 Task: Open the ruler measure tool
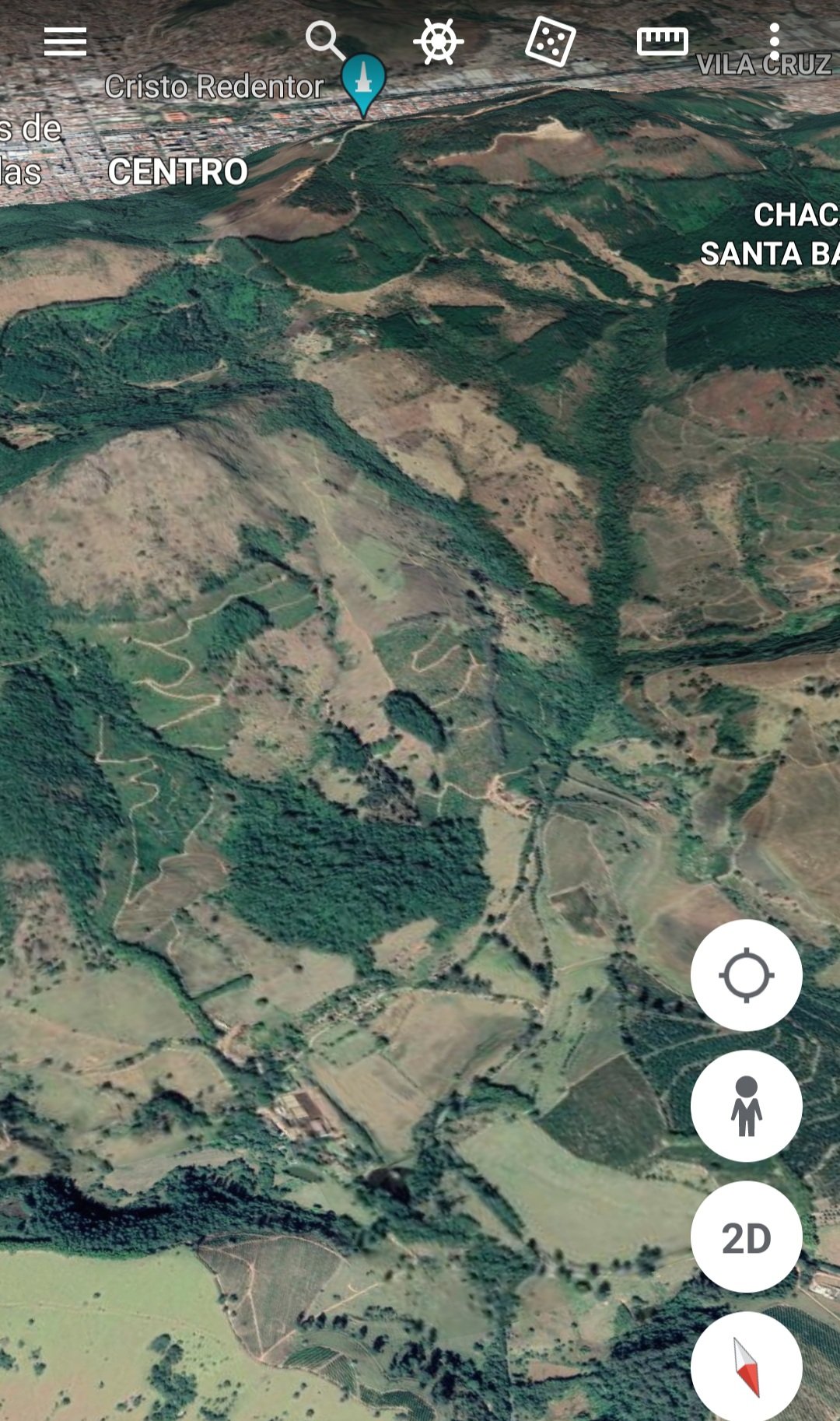(663, 41)
